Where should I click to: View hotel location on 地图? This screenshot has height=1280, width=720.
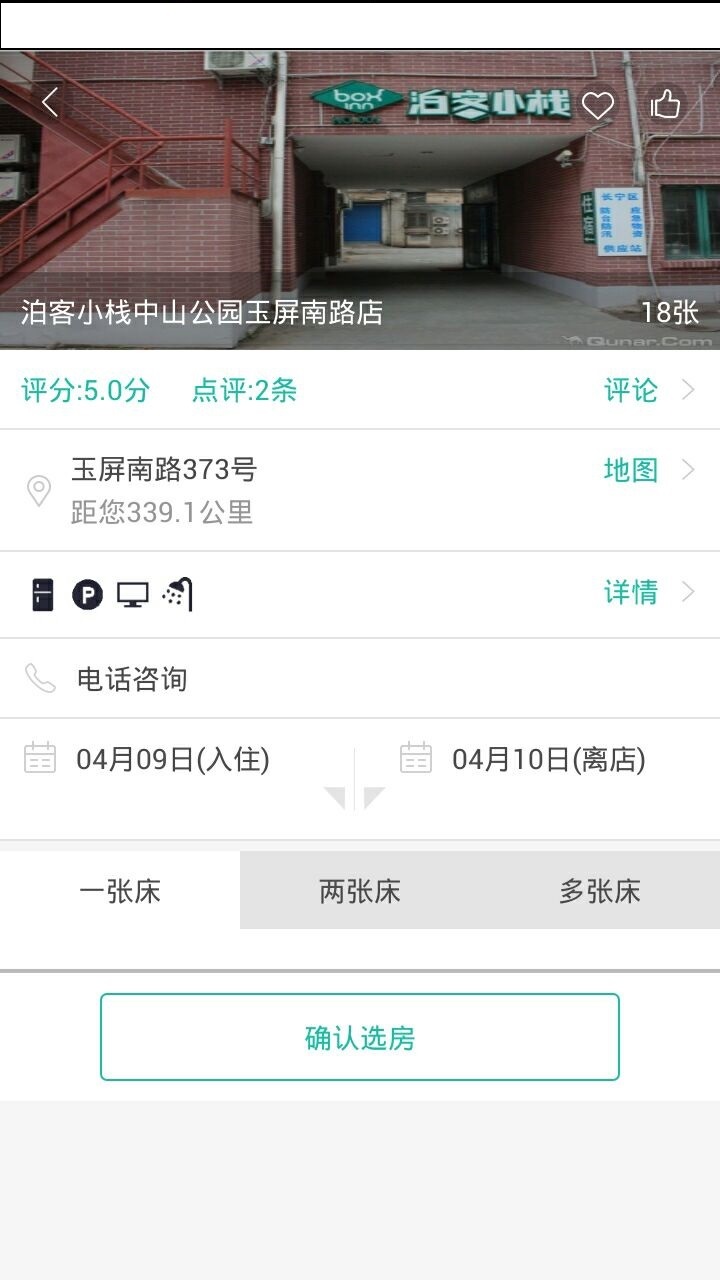coord(648,470)
